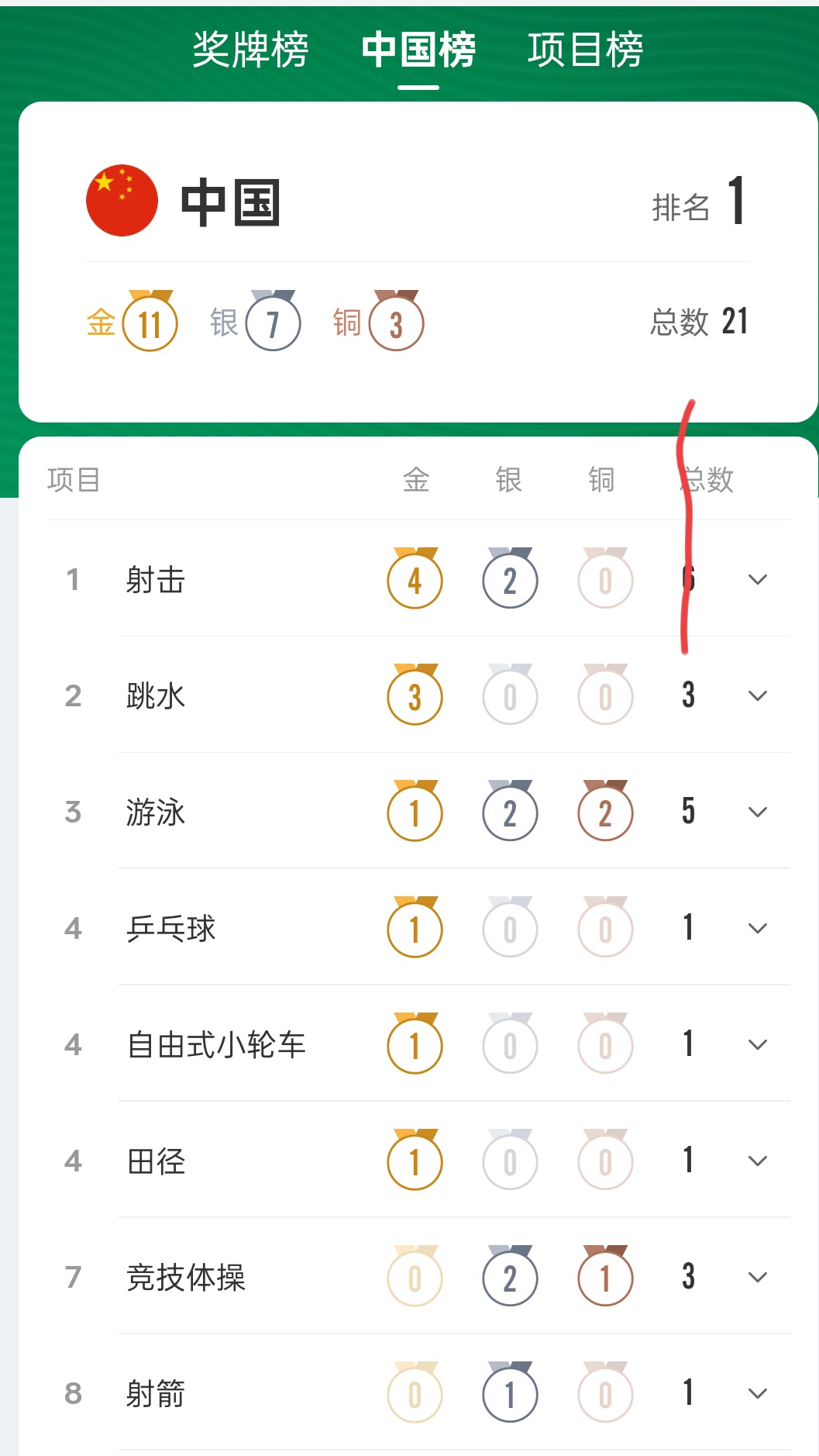This screenshot has width=819, height=1456.
Task: Open the 项目榜 tab
Action: click(586, 50)
